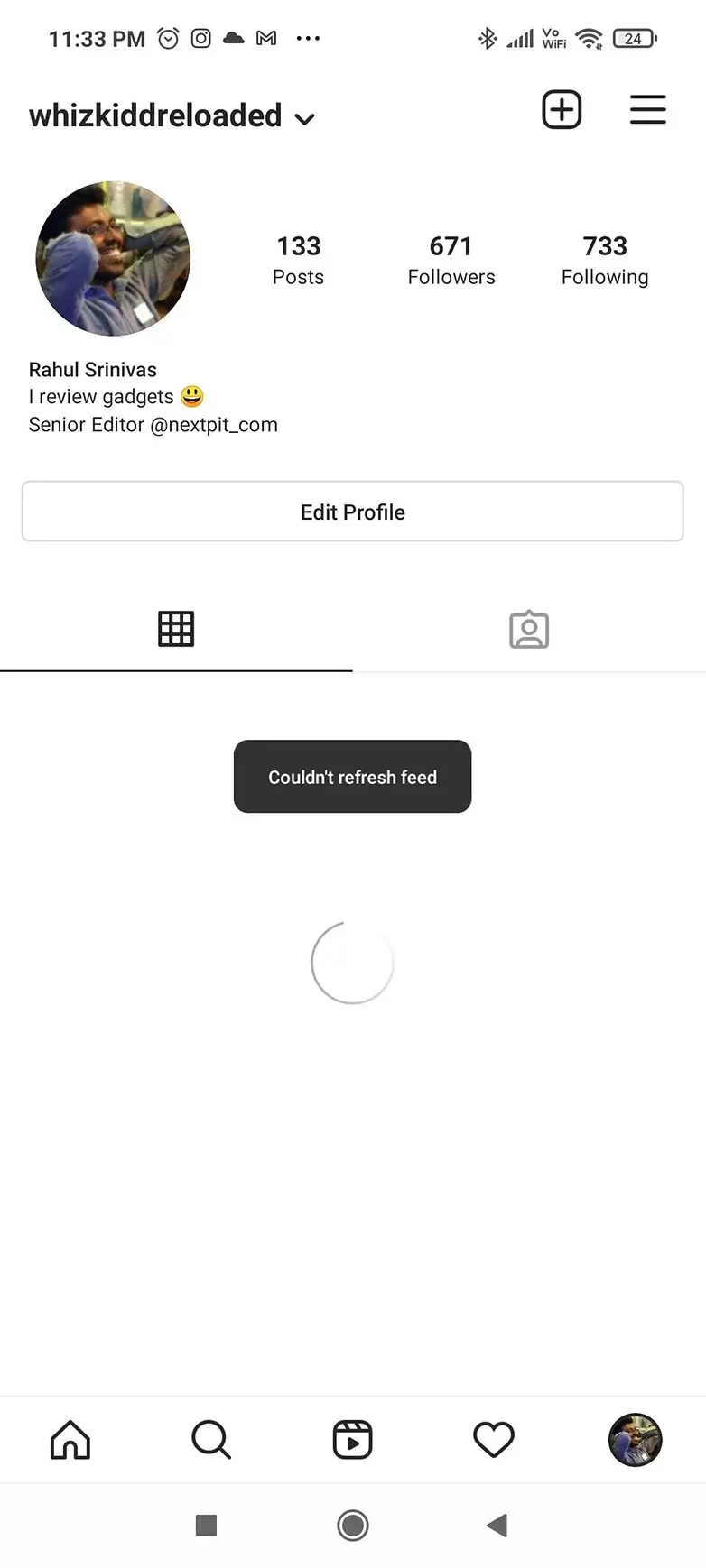
Task: Tap the profile picture
Action: (x=113, y=259)
